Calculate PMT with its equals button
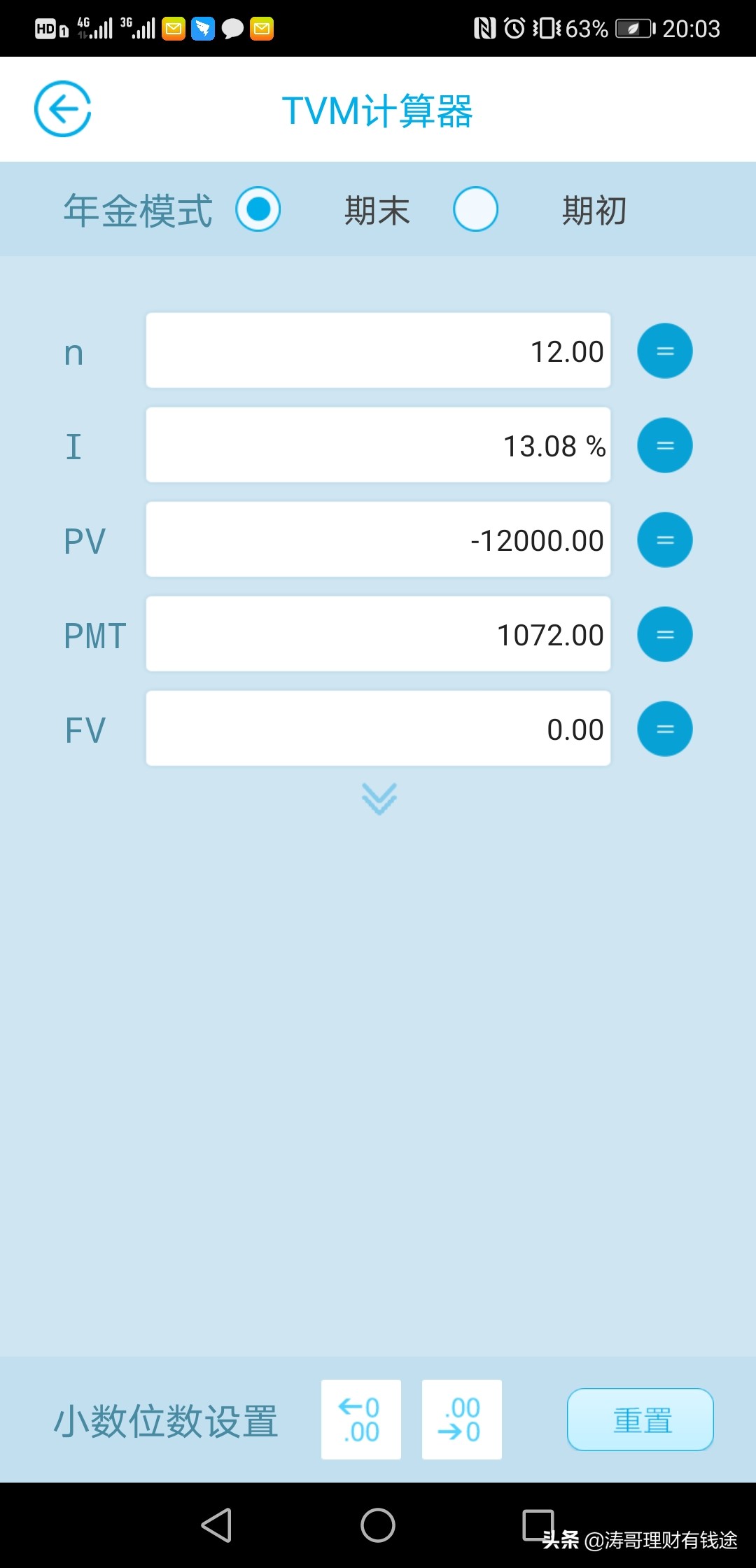The height and width of the screenshot is (1568, 756). click(664, 634)
